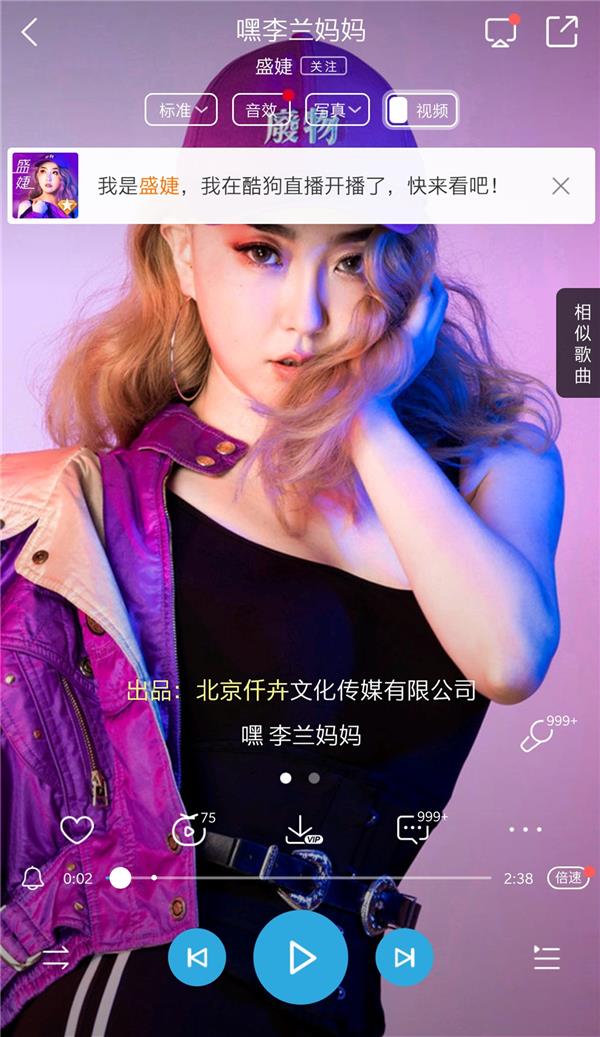The height and width of the screenshot is (1037, 600).
Task: Skip to the next track
Action: tap(404, 958)
